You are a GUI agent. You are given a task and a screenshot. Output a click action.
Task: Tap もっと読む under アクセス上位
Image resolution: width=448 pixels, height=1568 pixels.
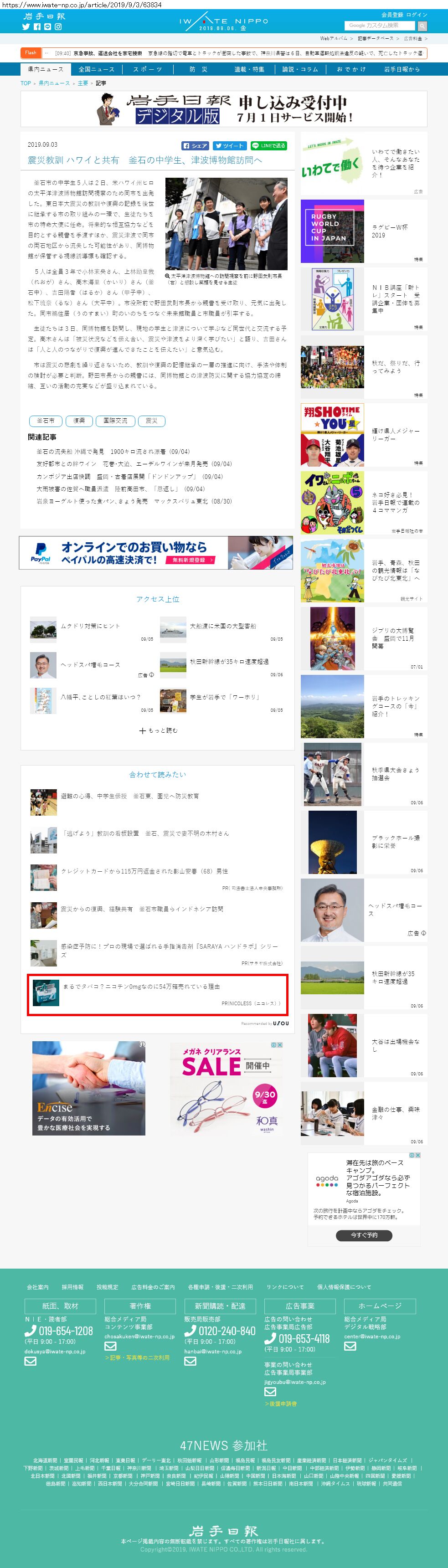[158, 730]
